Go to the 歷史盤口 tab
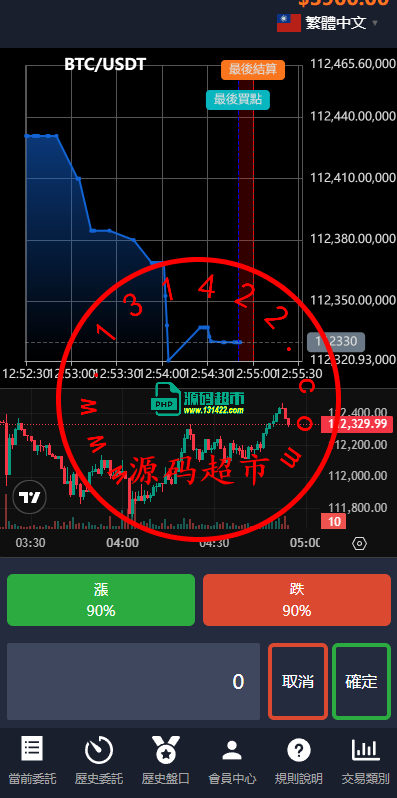The image size is (397, 798). tap(165, 760)
